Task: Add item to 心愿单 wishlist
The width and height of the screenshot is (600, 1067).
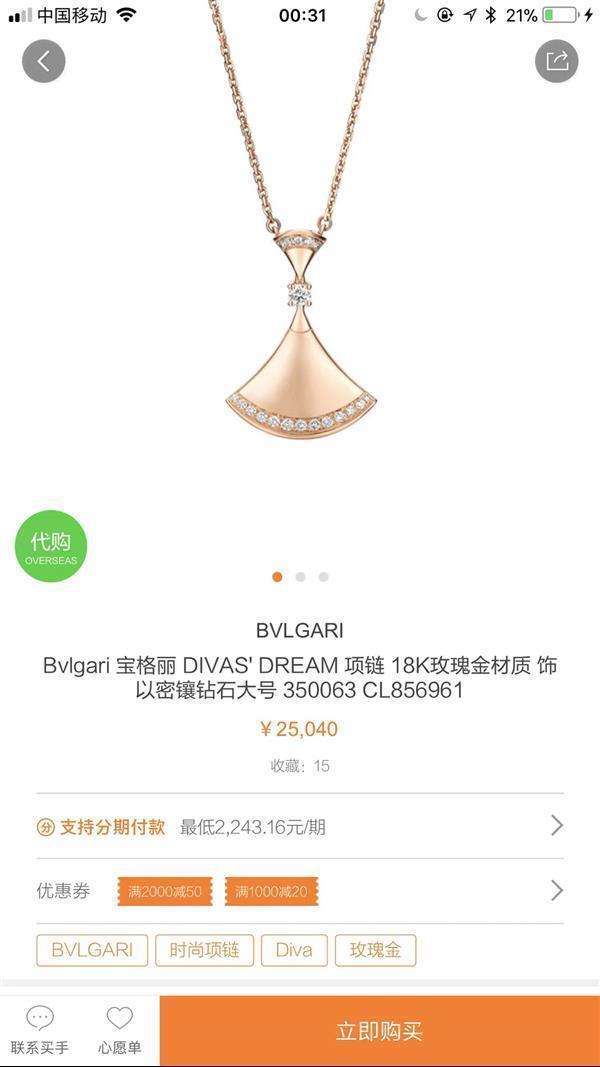Action: [120, 1031]
